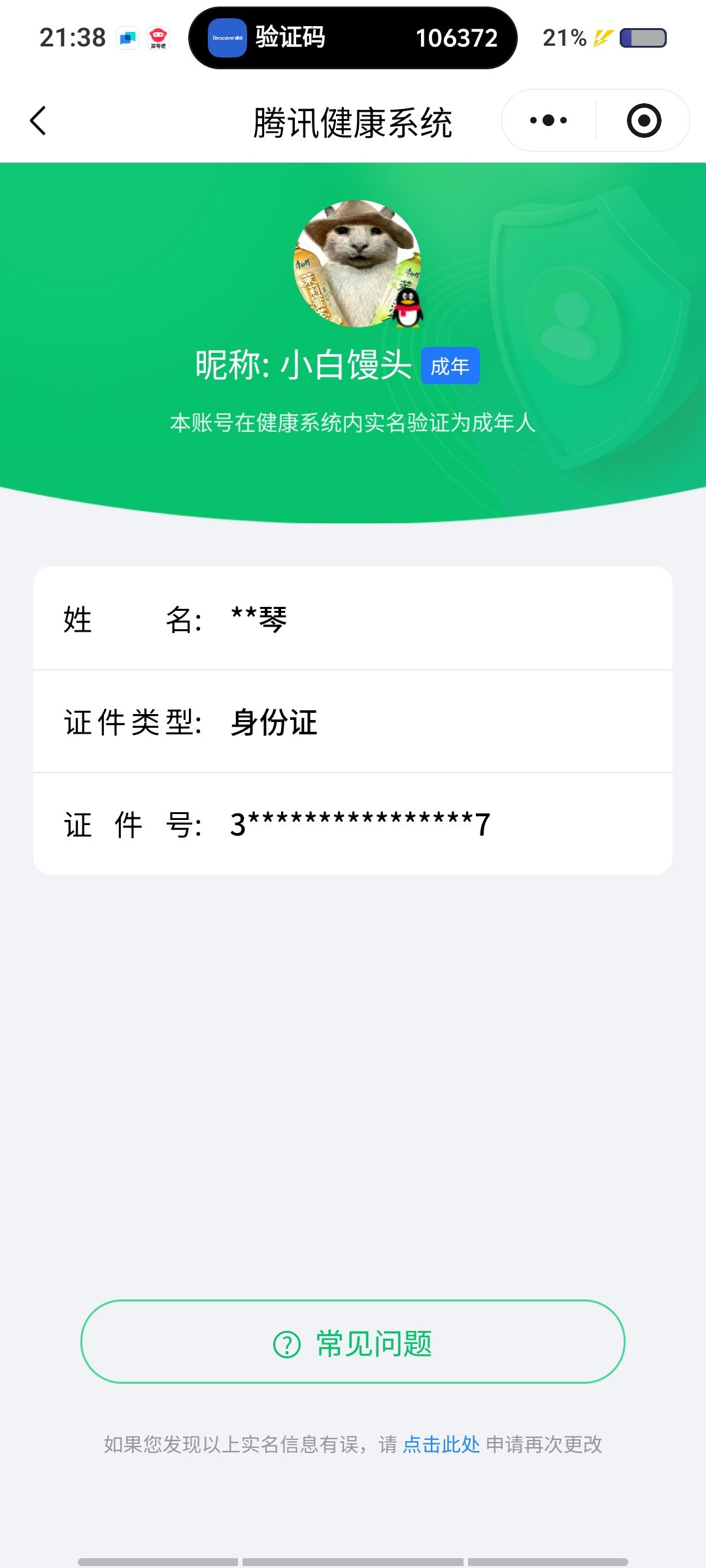Tap the circle button to close mini program

pyautogui.click(x=643, y=120)
